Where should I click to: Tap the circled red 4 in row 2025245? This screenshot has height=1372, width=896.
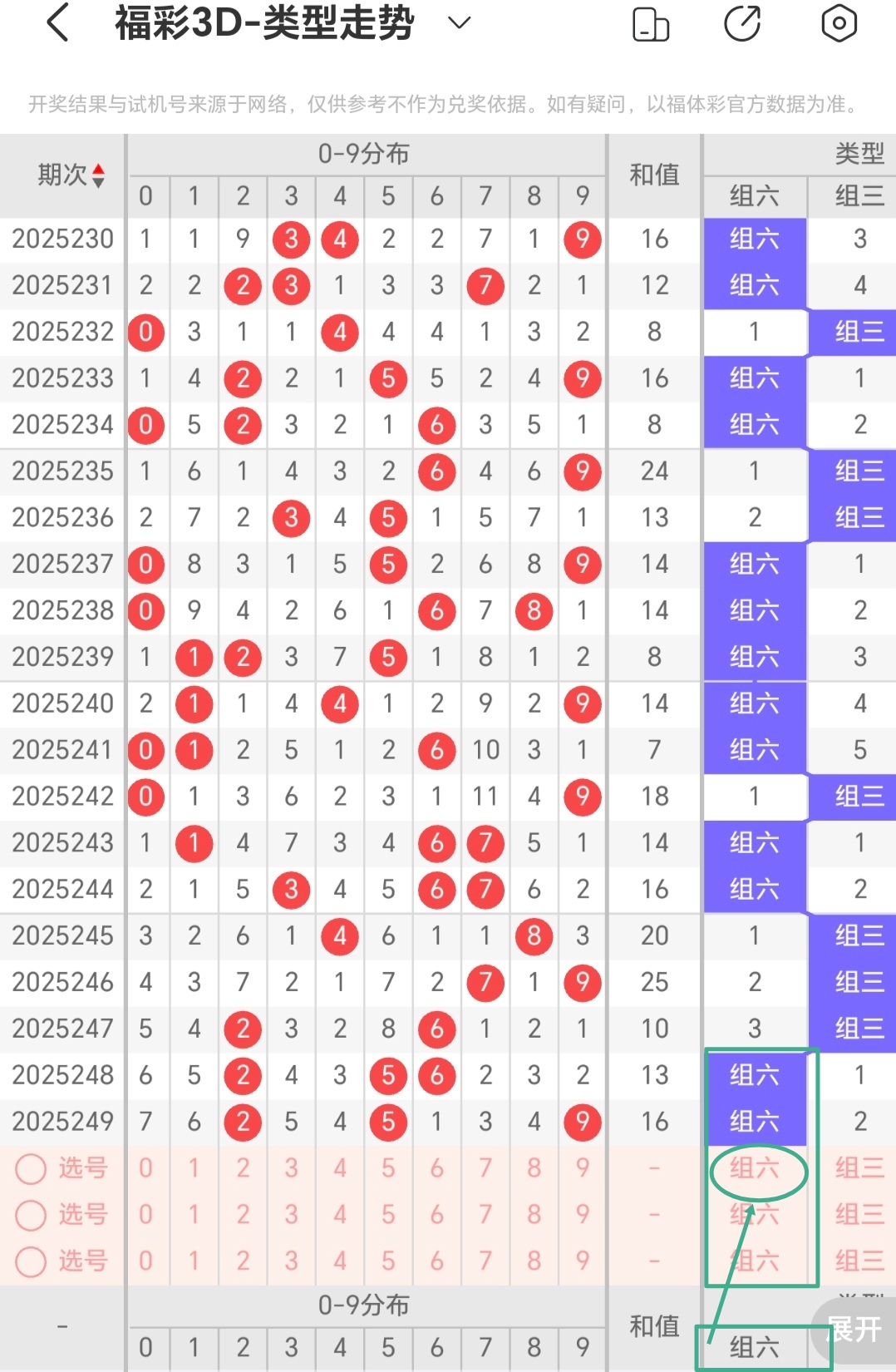coord(340,935)
